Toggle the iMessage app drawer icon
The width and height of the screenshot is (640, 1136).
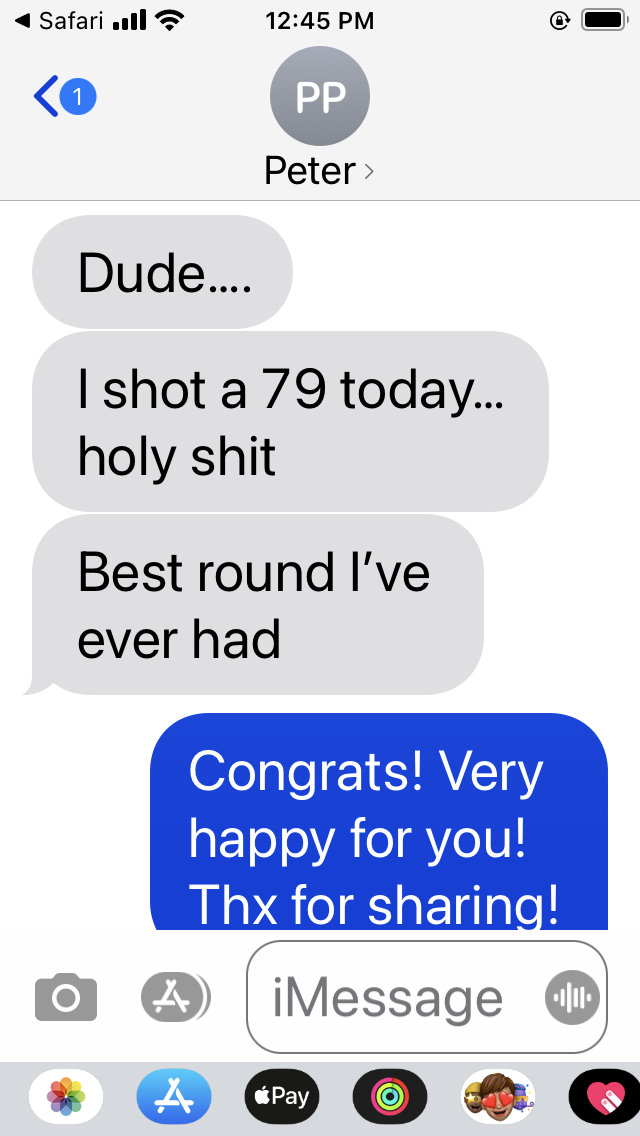174,997
